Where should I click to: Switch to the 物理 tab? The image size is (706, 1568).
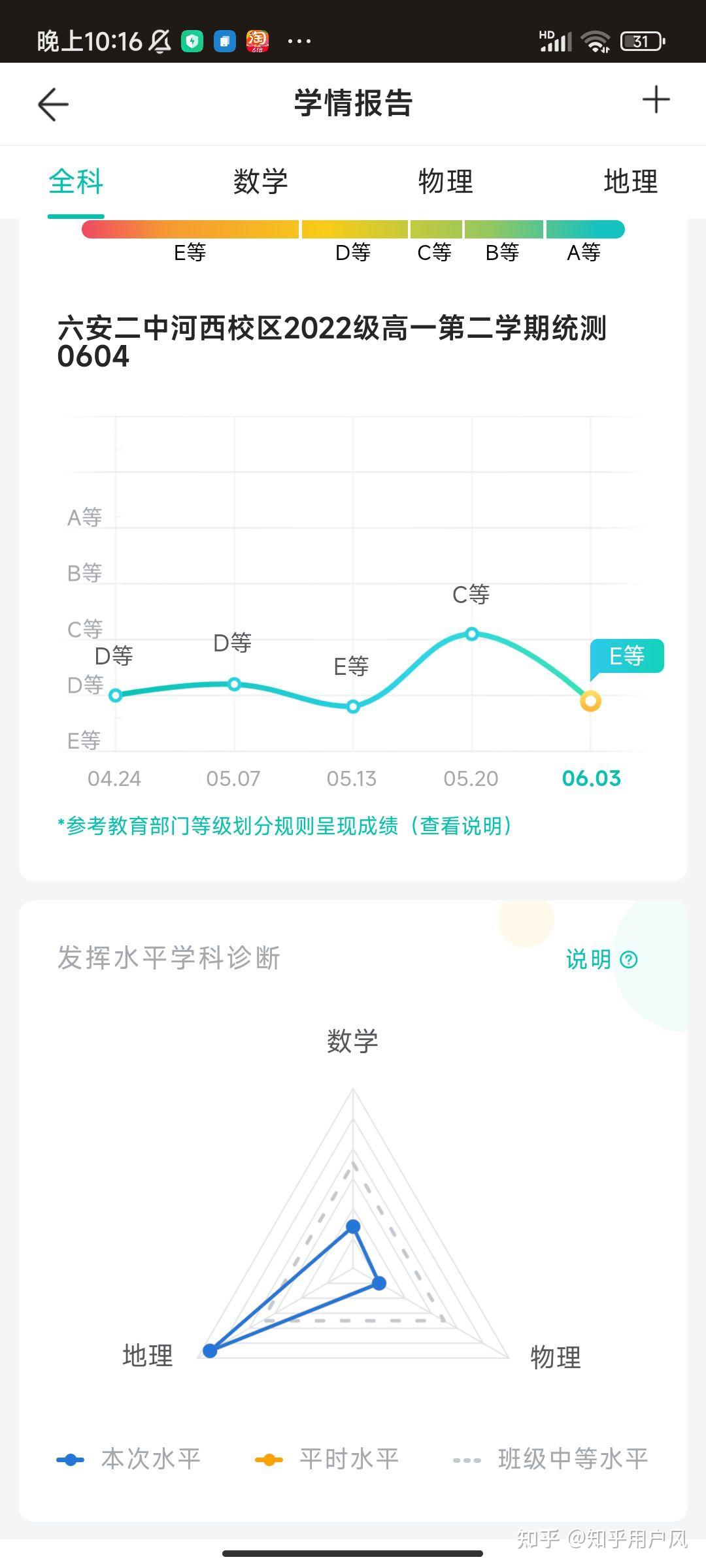[446, 182]
